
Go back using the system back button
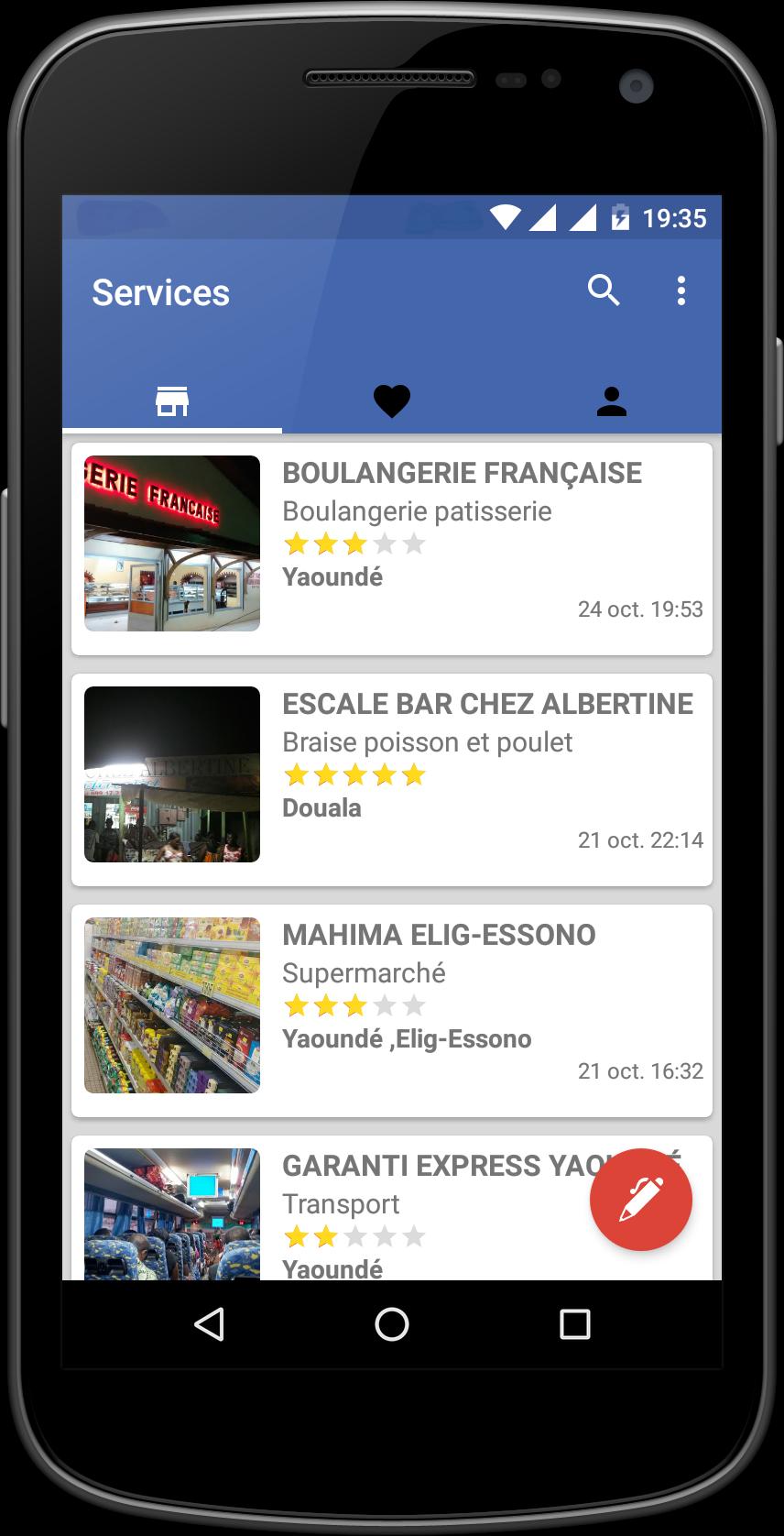pos(210,1324)
